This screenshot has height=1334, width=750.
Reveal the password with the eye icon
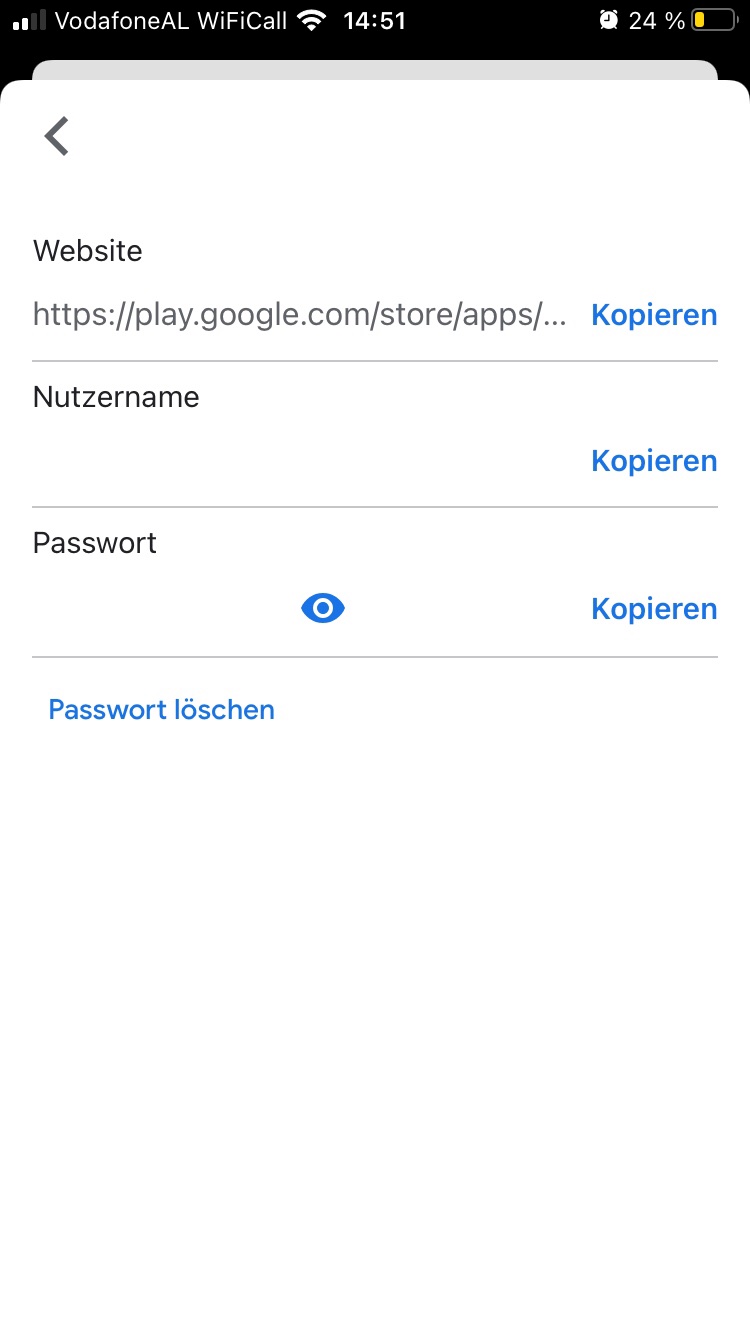[323, 608]
